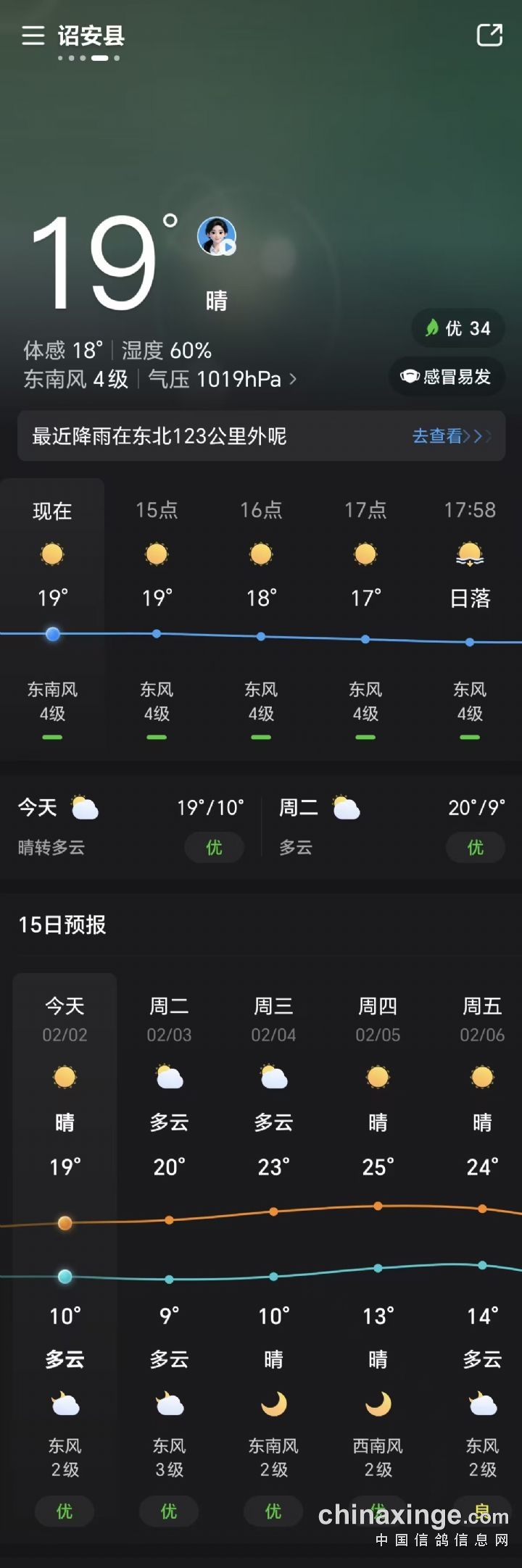This screenshot has width=522, height=1568.
Task: Open 周二 多云 forecast card
Action: click(391, 826)
